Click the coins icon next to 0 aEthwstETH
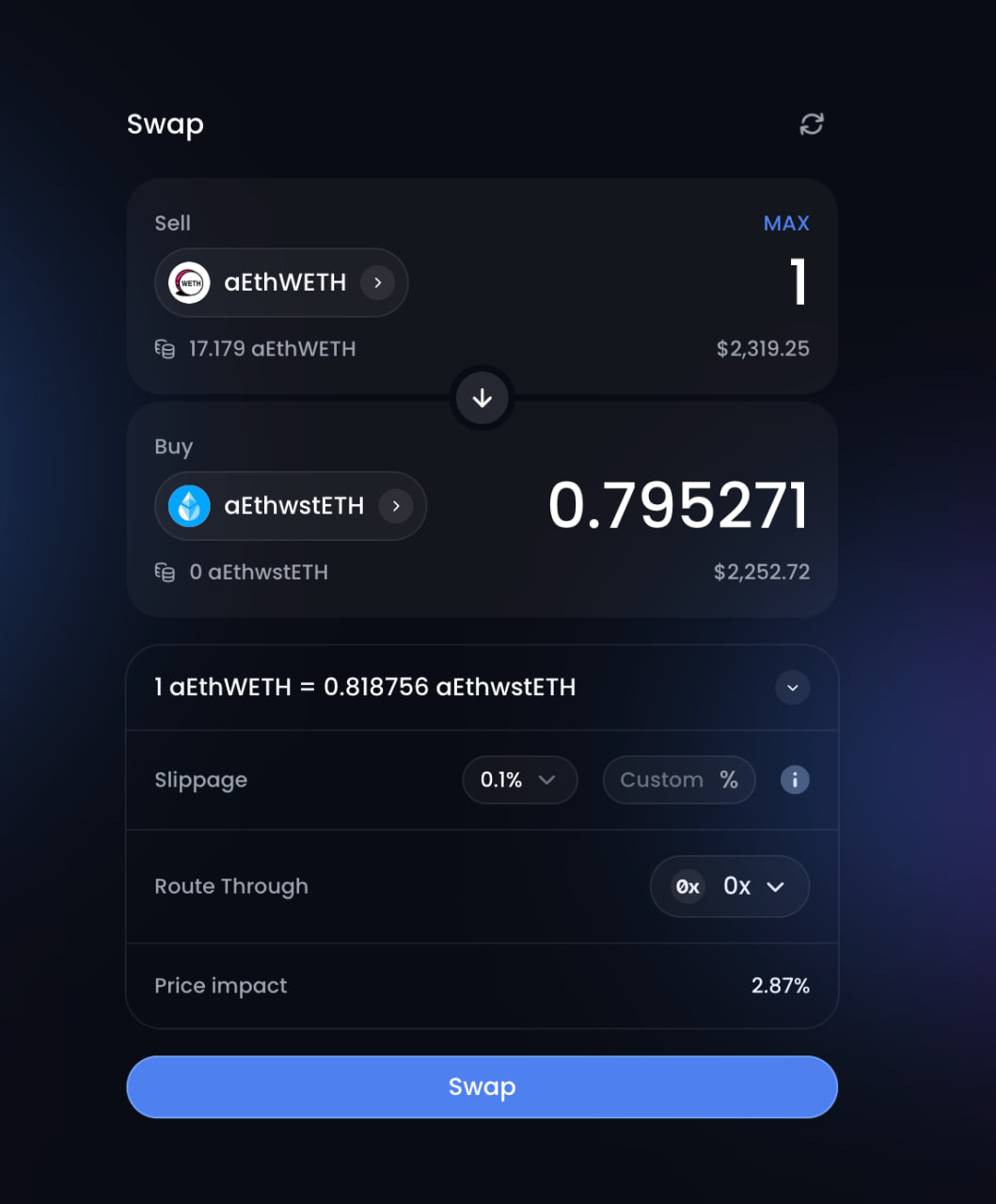Viewport: 996px width, 1204px height. coord(166,572)
